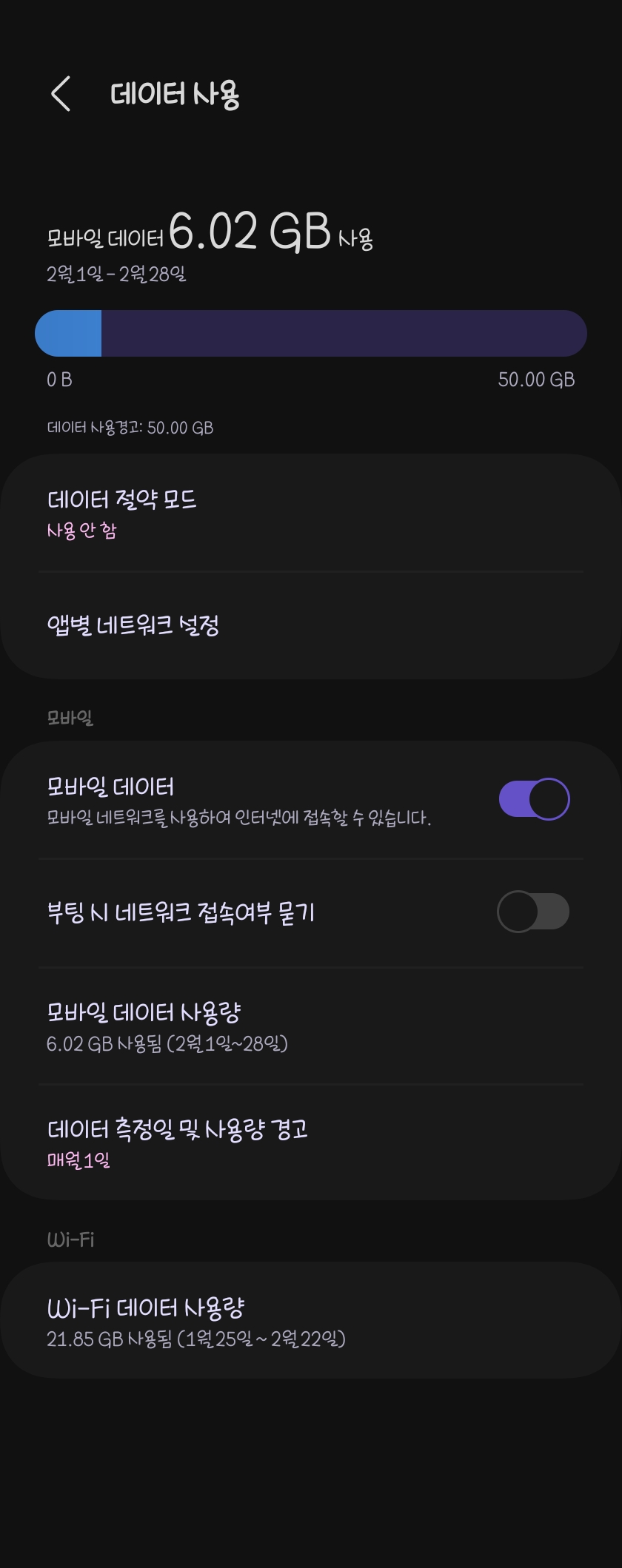Open 데이터 측정일 및 사용량 경고

pos(310,1143)
